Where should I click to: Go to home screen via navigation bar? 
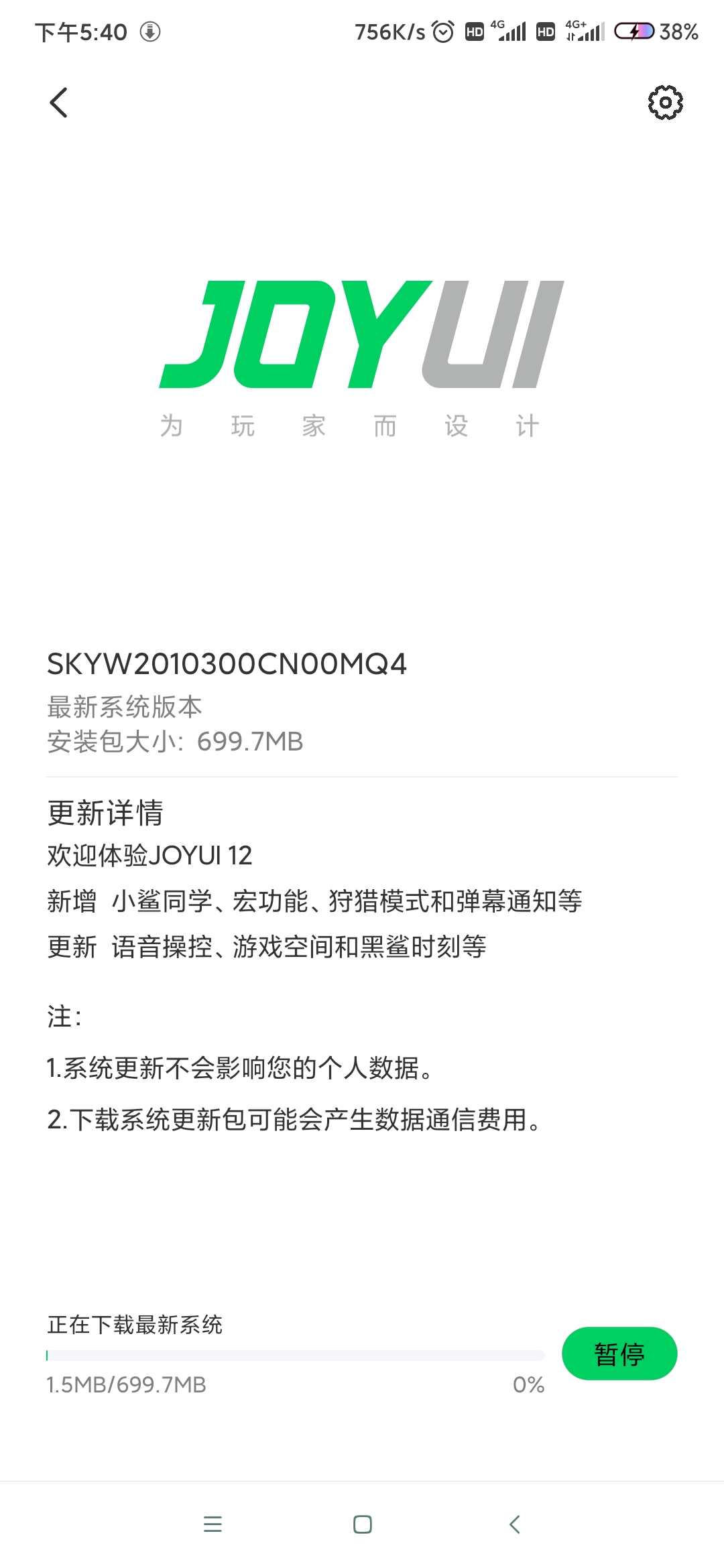(x=363, y=1524)
